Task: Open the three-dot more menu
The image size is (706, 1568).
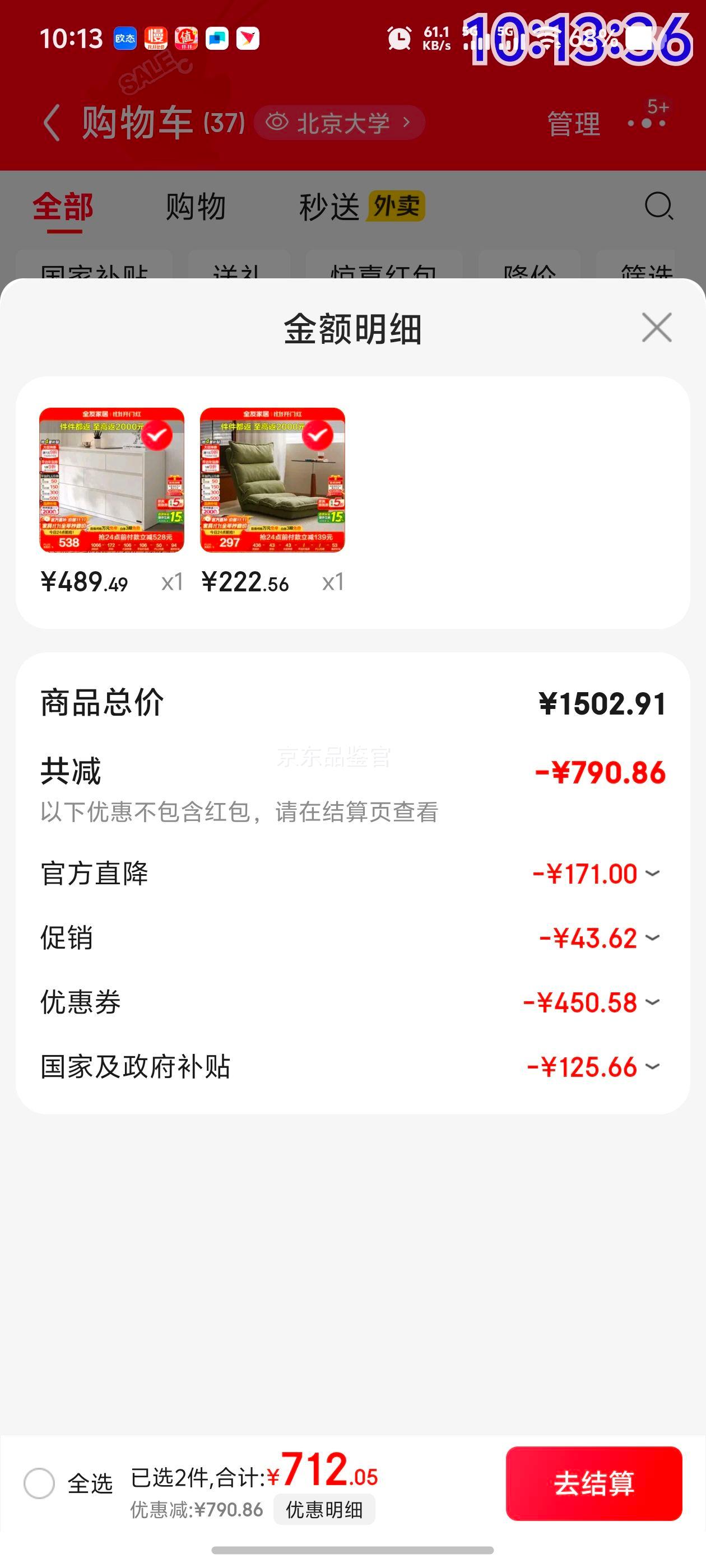Action: coord(647,123)
